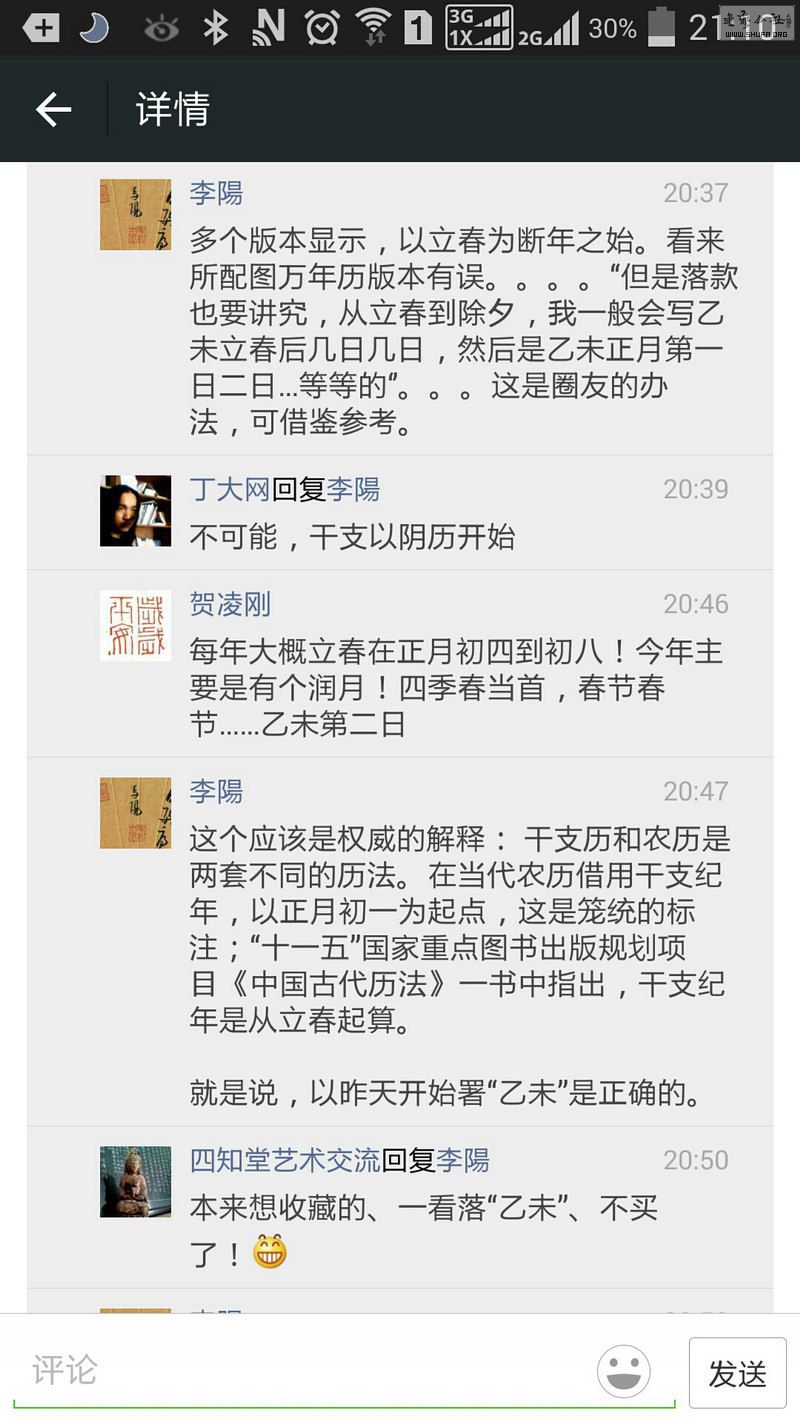800x1422 pixels.
Task: Go back using the top-left arrow
Action: [53, 109]
